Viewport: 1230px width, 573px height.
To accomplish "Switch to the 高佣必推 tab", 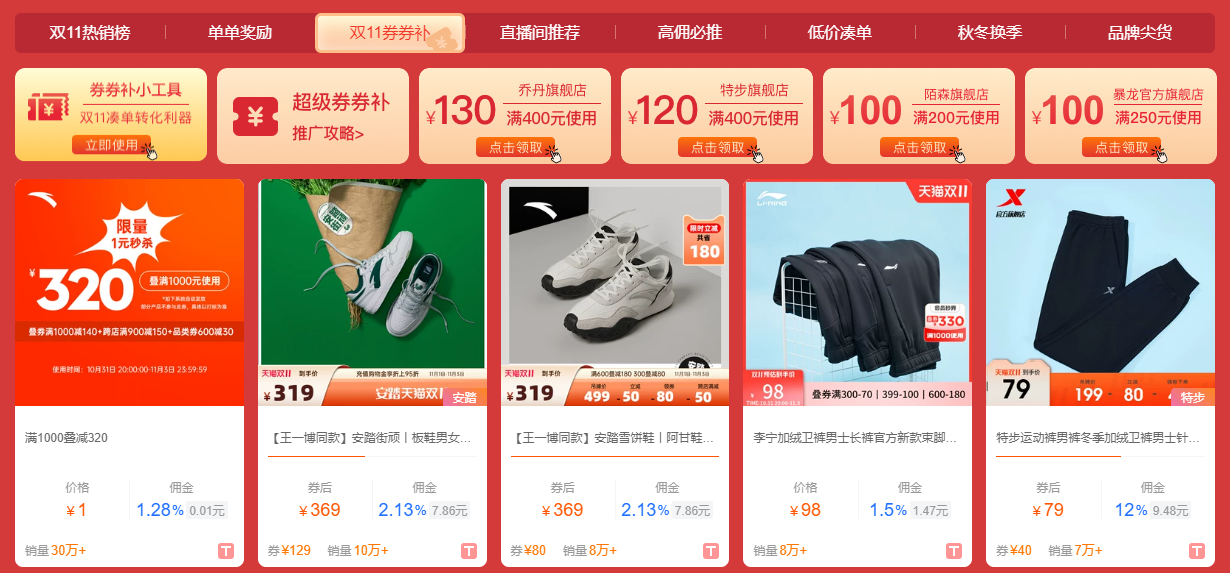I will 690,33.
